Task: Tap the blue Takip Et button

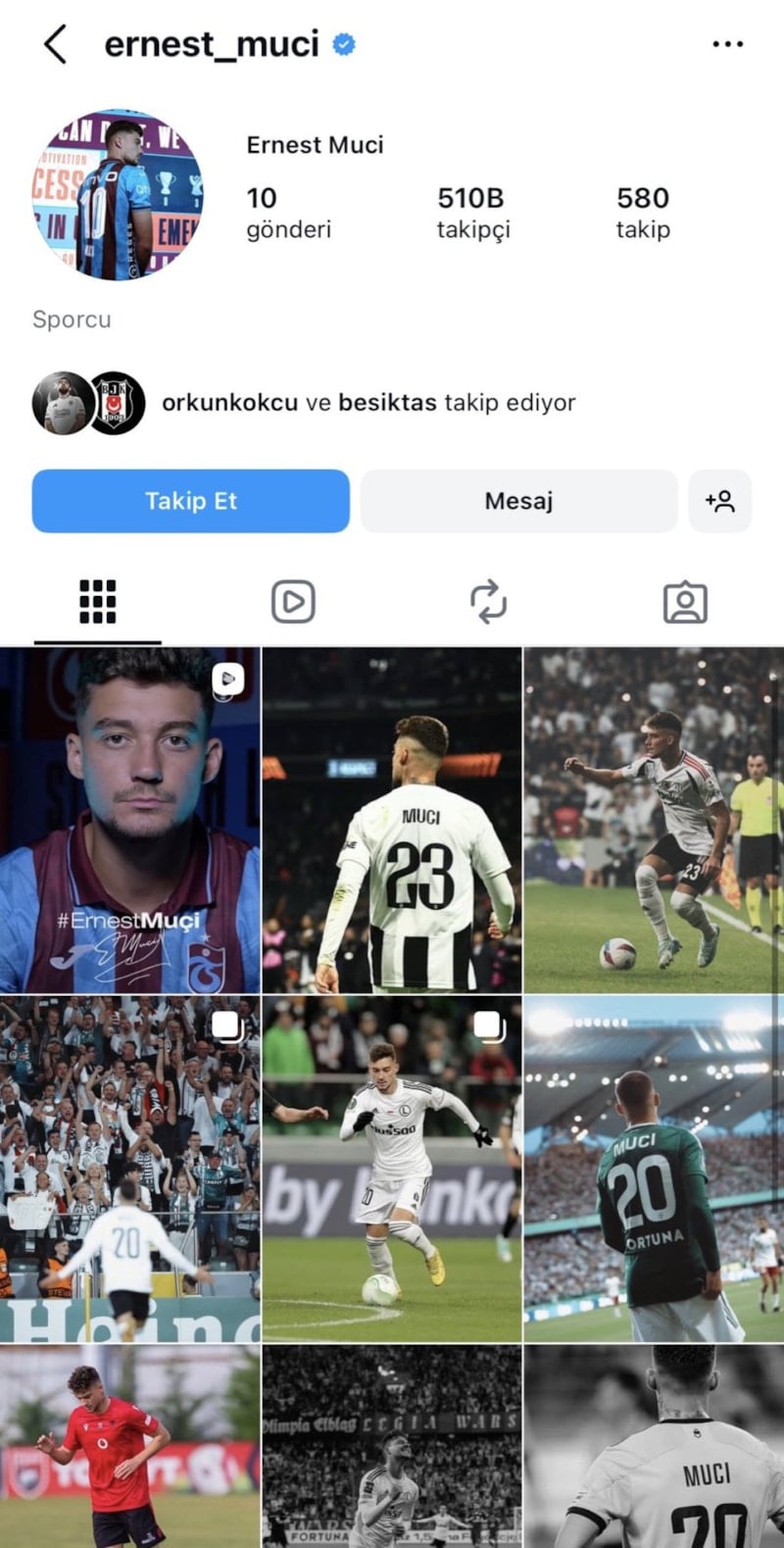Action: point(191,501)
